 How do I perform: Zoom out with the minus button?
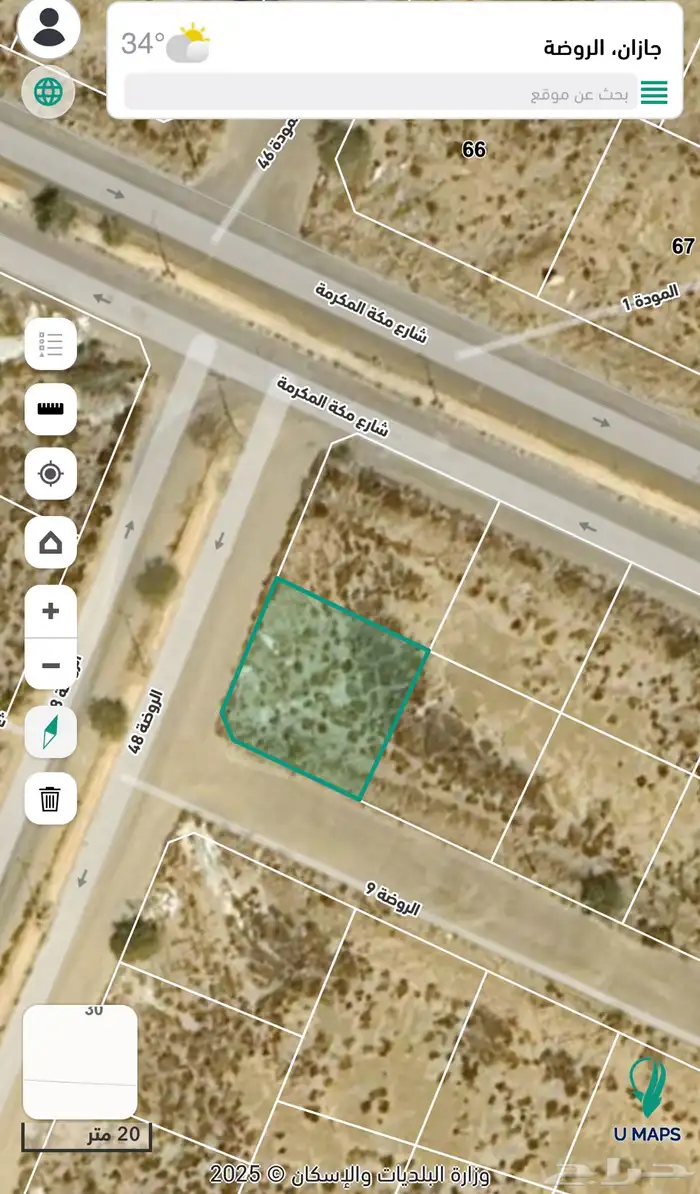point(50,665)
